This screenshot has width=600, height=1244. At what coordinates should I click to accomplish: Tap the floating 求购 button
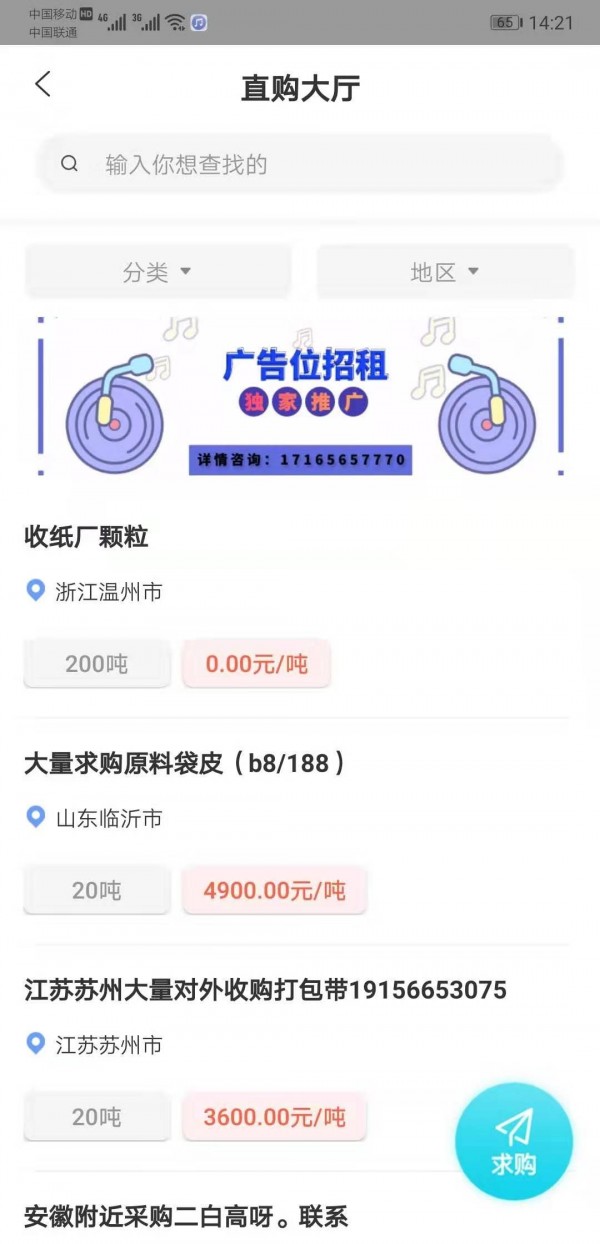pos(514,1141)
